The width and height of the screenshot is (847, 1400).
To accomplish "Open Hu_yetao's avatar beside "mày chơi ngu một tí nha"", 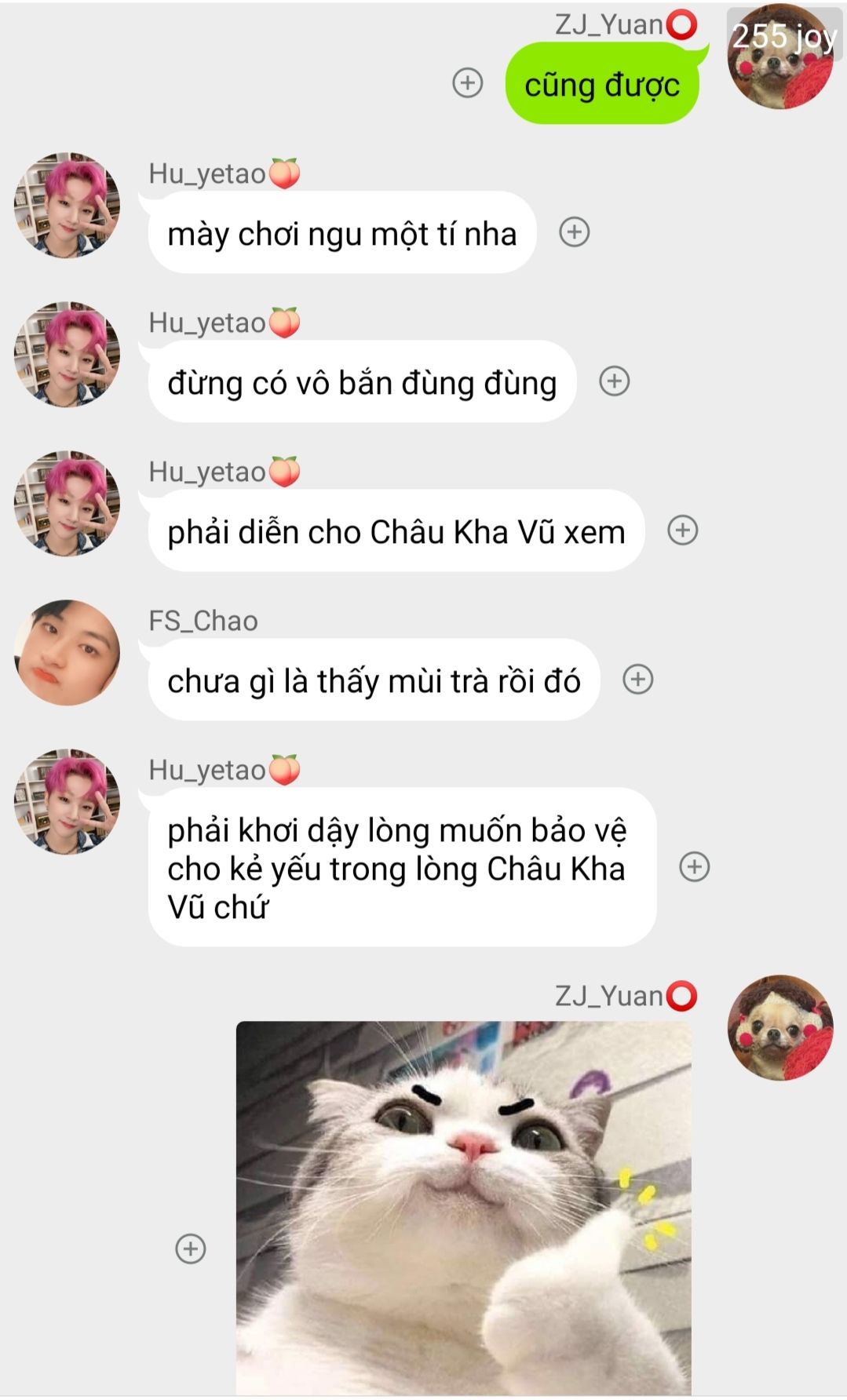I will click(68, 205).
